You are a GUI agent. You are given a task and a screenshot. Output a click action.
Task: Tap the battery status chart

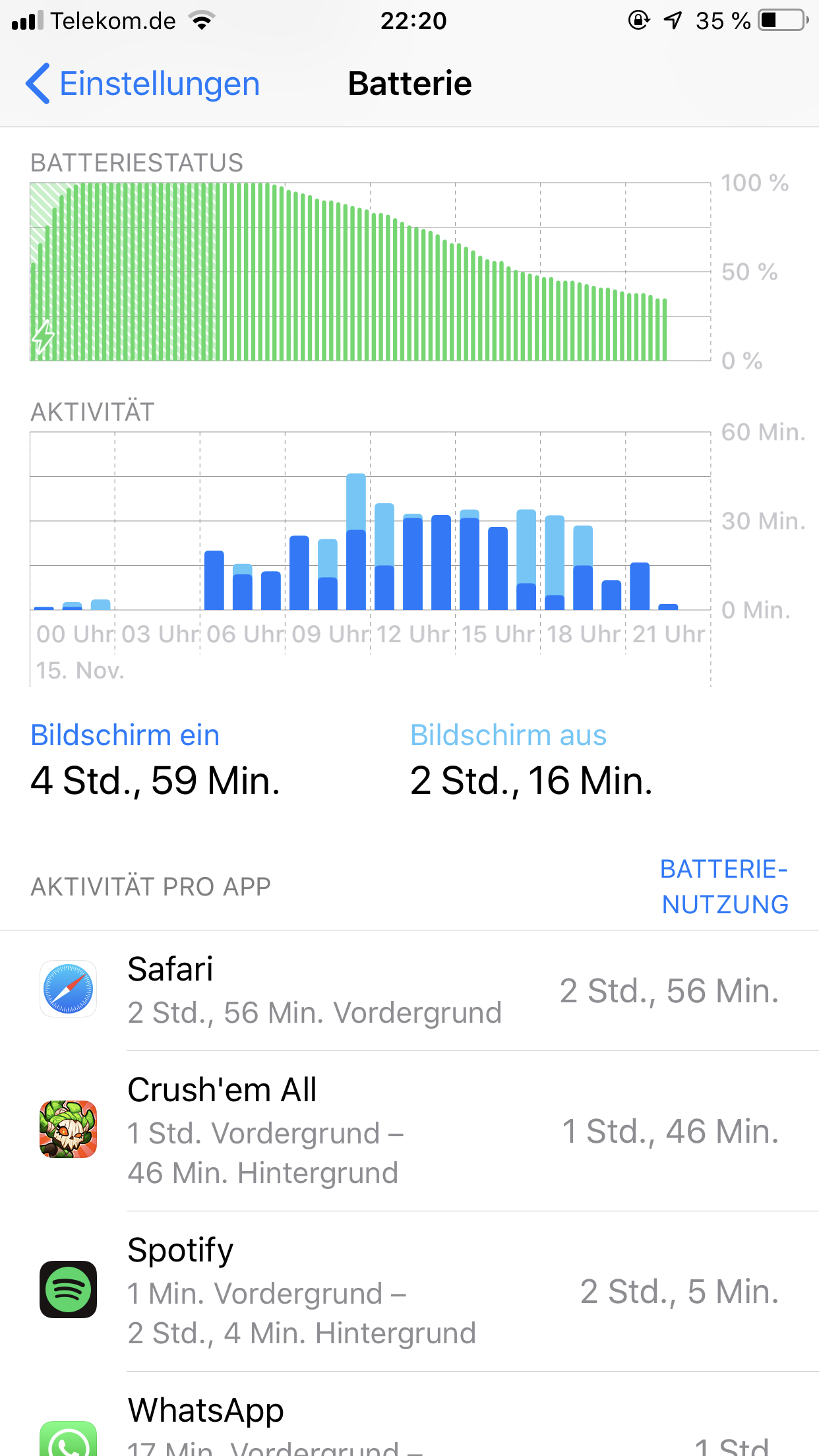(369, 272)
